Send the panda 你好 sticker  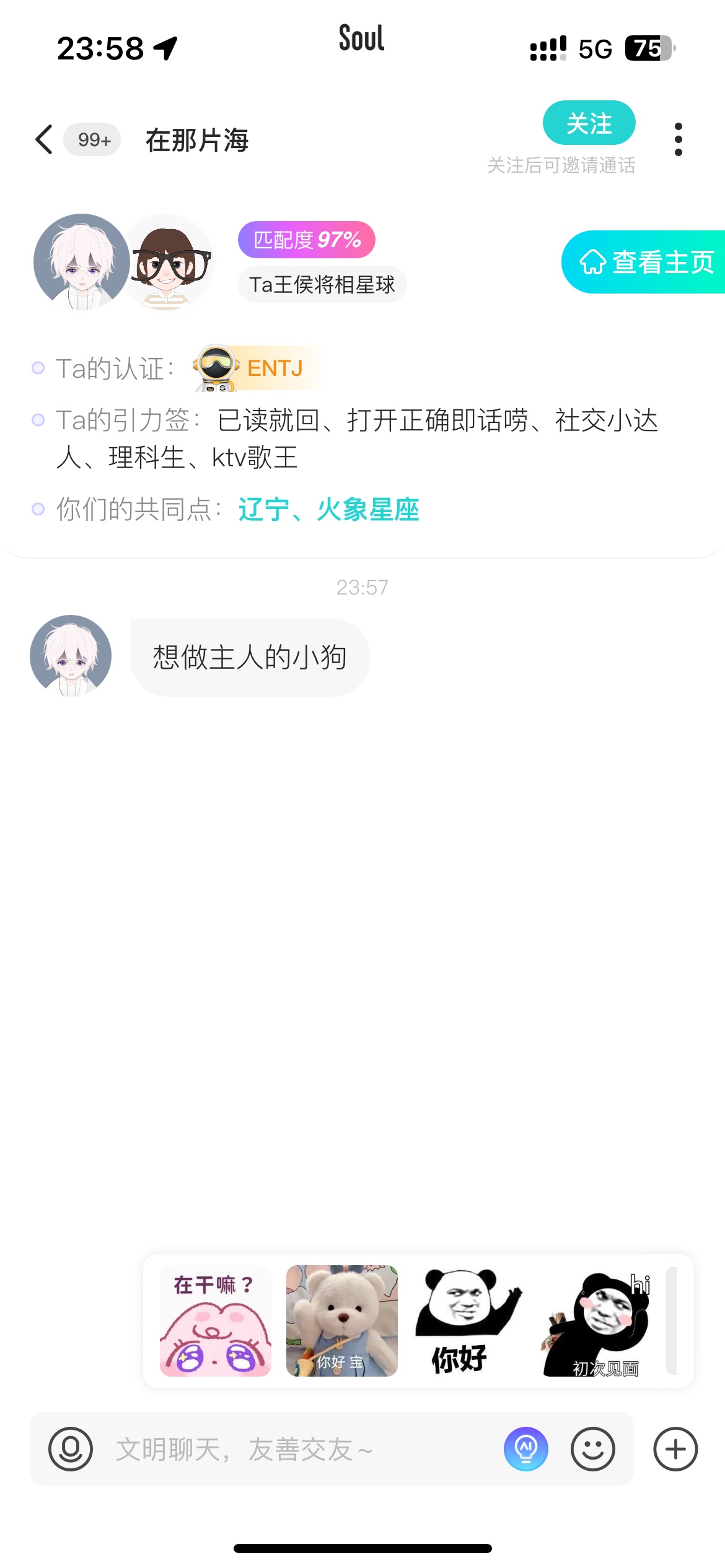pyautogui.click(x=468, y=1321)
